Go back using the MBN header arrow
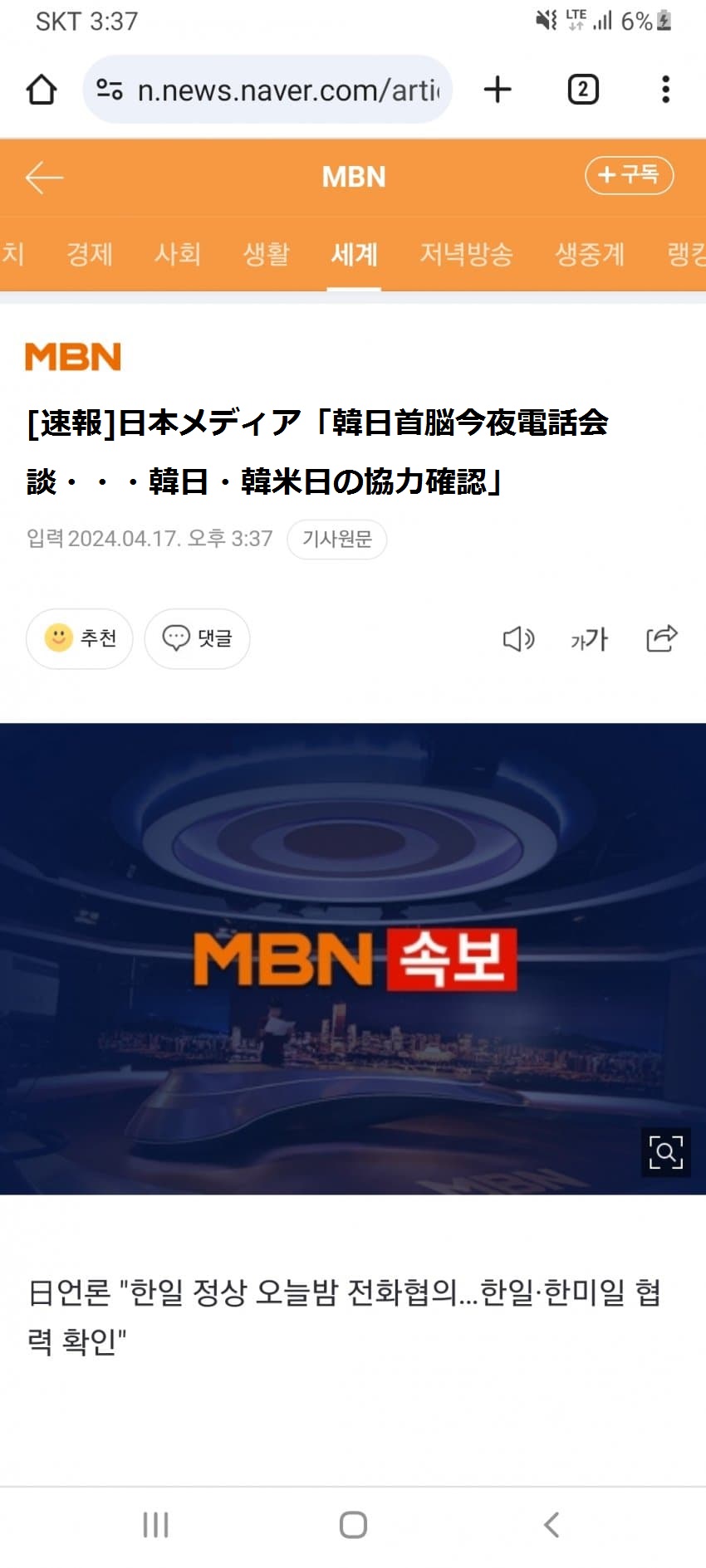This screenshot has width=706, height=1568. [44, 177]
